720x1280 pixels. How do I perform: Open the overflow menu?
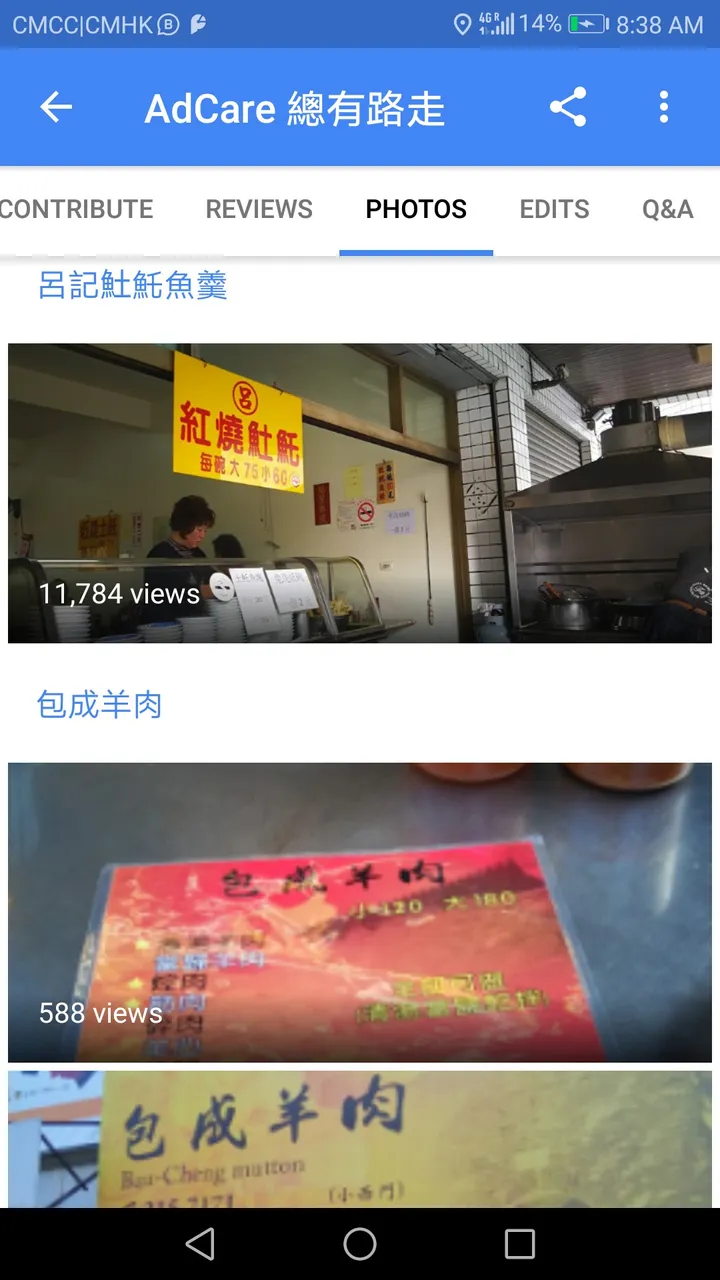pos(664,108)
